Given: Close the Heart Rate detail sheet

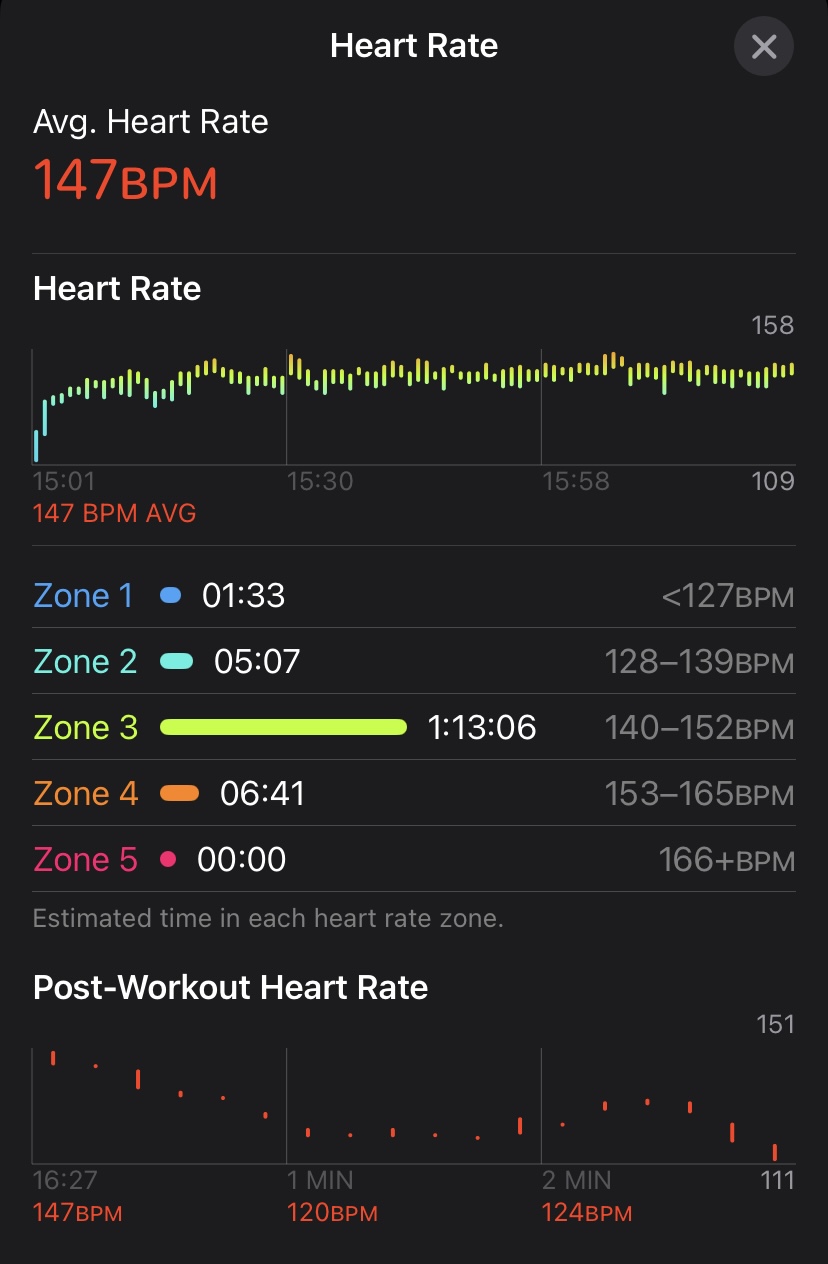Looking at the screenshot, I should 763,47.
